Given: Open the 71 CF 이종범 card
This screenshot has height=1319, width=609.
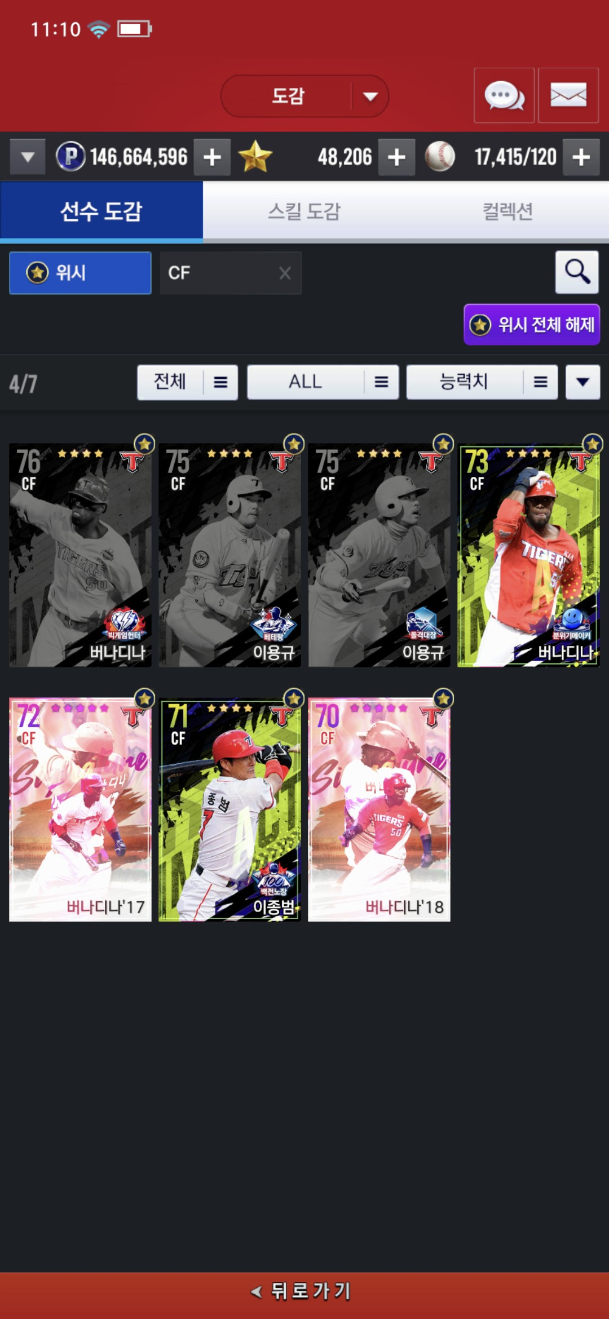Looking at the screenshot, I should click(x=230, y=809).
